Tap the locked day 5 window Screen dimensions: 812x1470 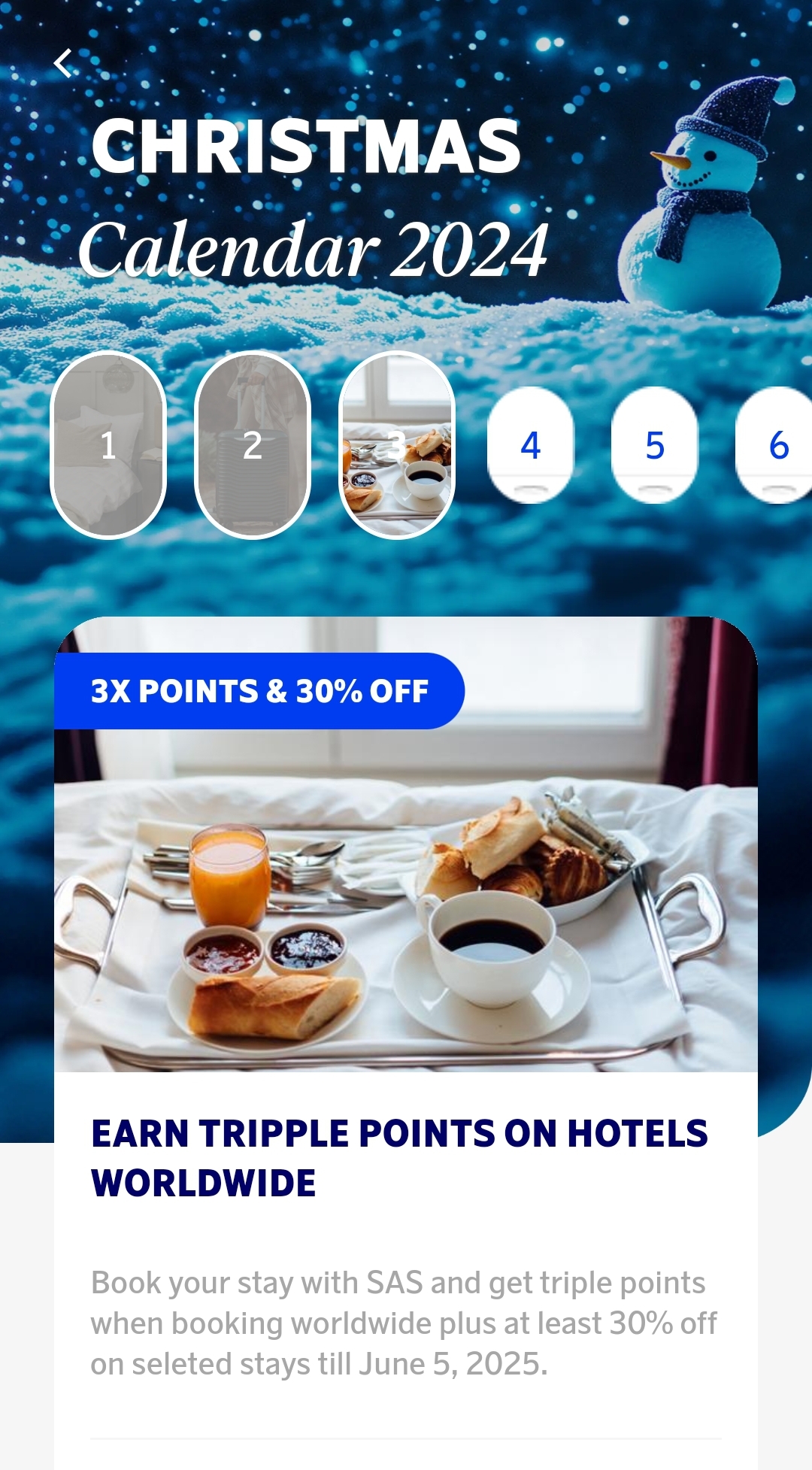[655, 445]
